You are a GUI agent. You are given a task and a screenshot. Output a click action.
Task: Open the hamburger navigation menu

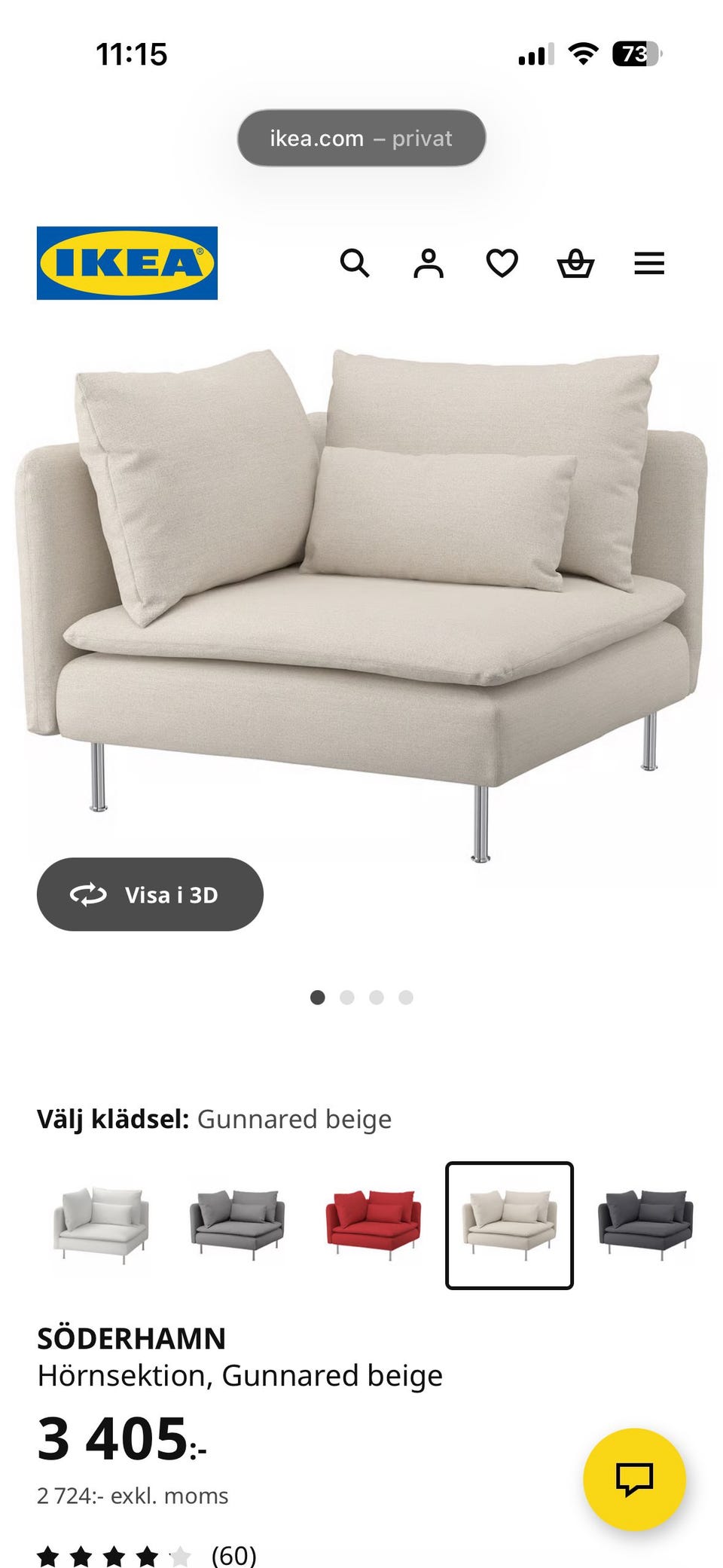pos(648,264)
